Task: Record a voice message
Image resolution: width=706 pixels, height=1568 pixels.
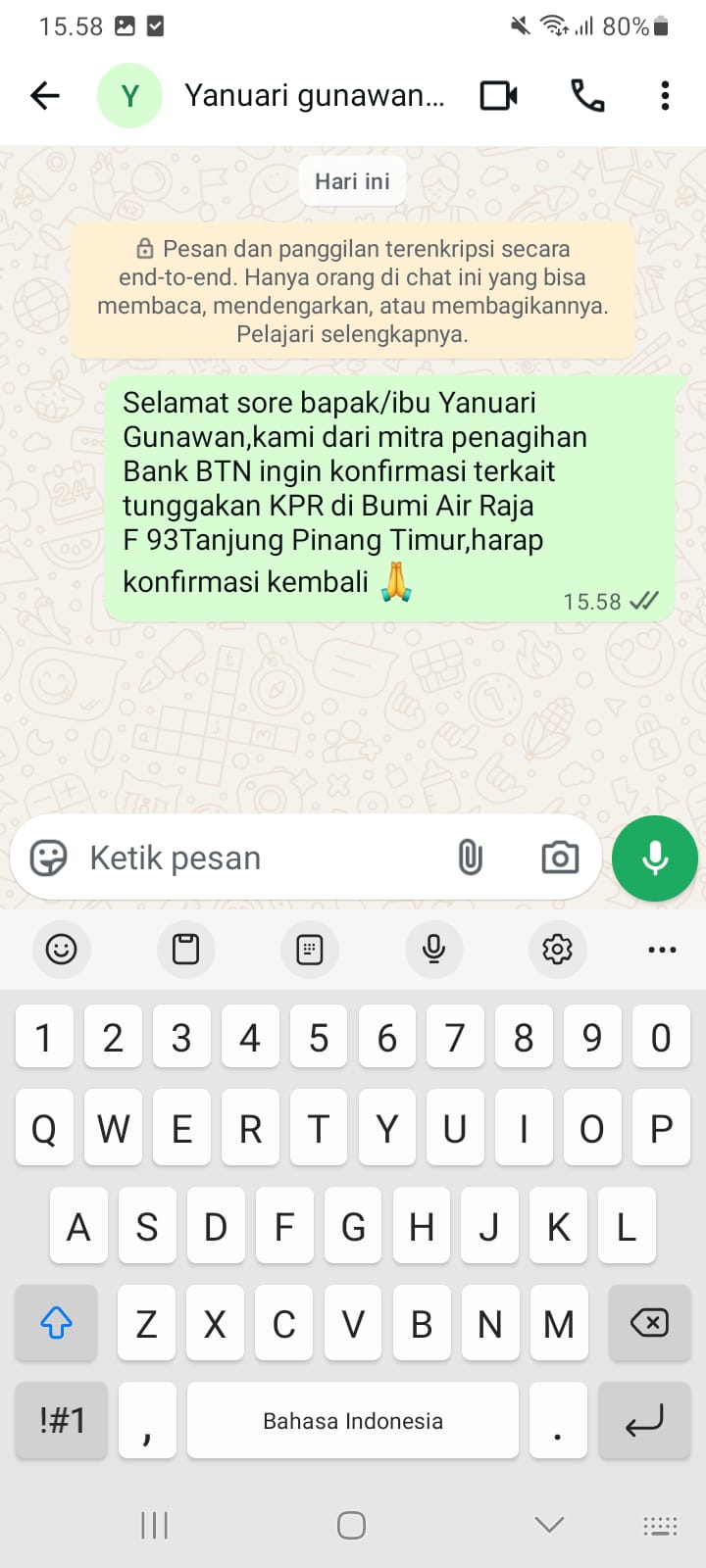Action: [654, 857]
